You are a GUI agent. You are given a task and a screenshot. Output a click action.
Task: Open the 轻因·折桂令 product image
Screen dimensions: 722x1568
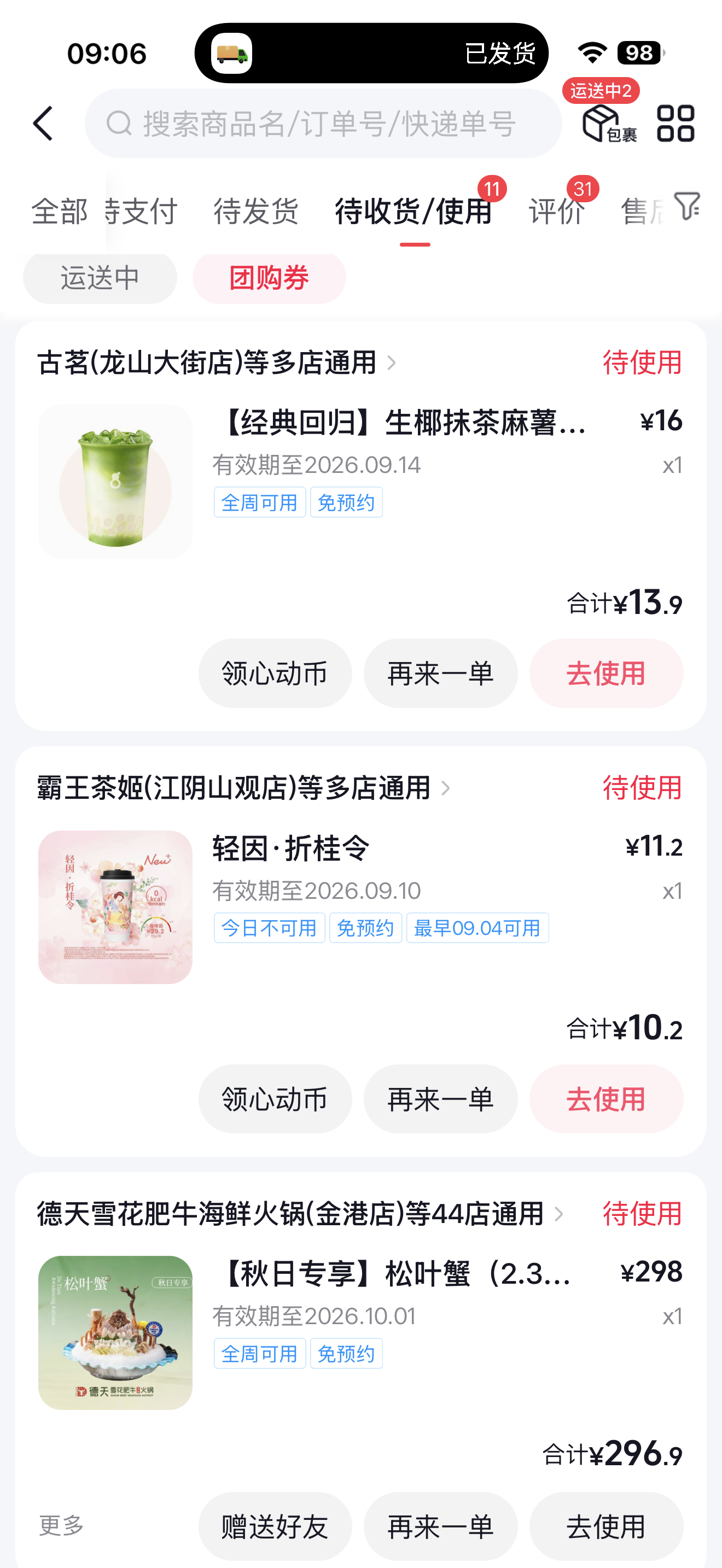pos(115,907)
